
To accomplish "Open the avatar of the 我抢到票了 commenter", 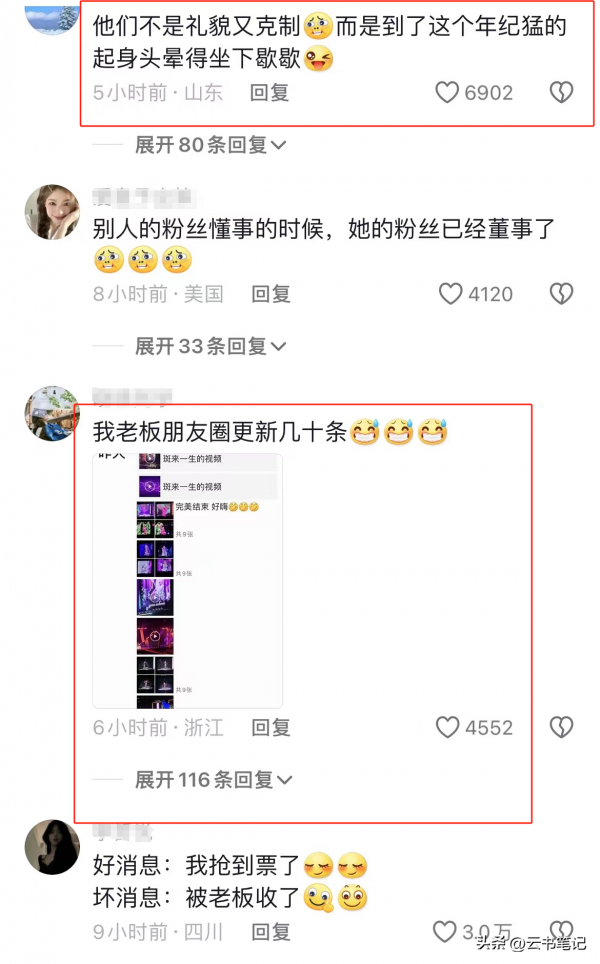I will click(x=52, y=846).
